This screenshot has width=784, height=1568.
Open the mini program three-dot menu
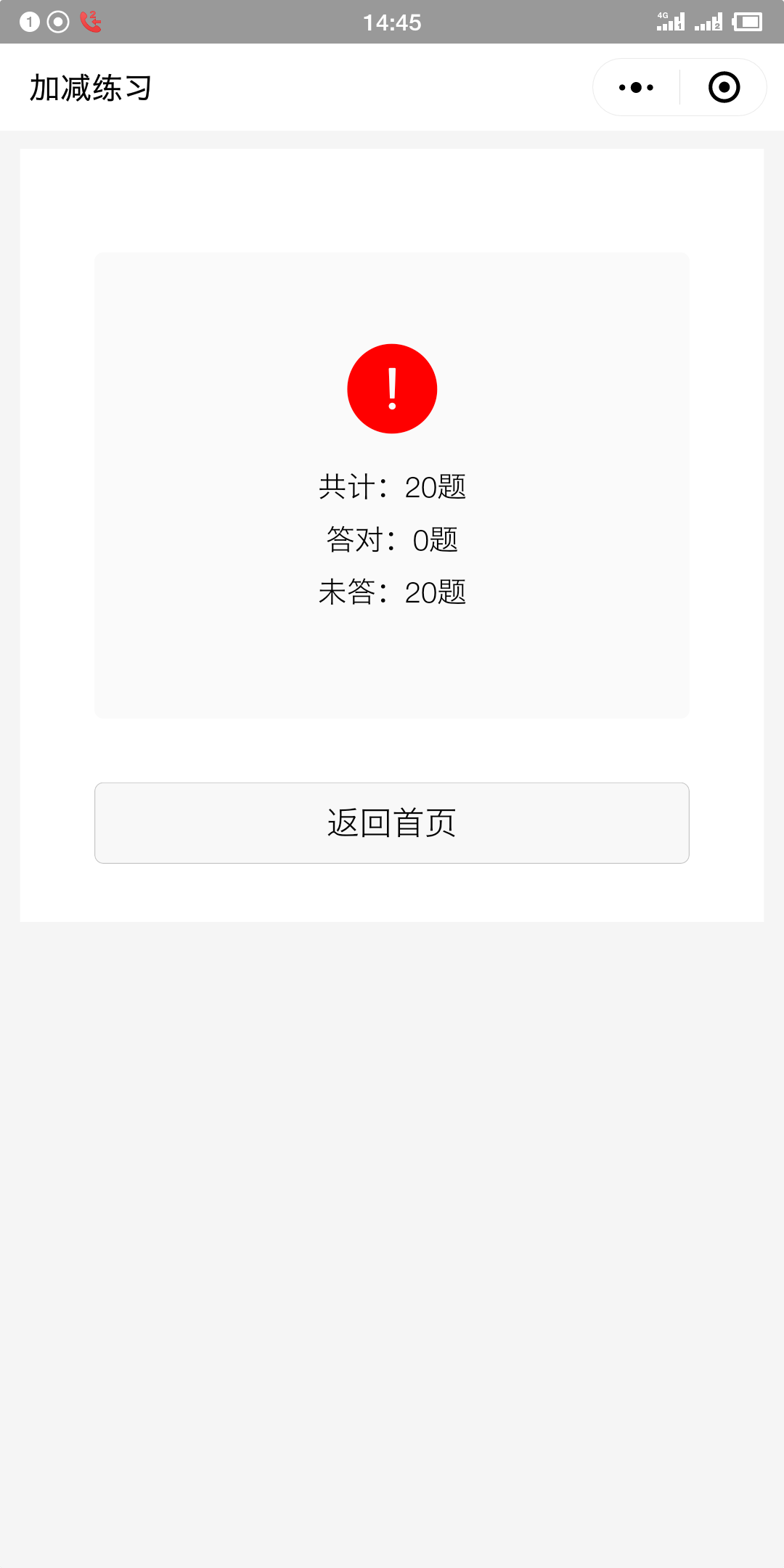pyautogui.click(x=637, y=87)
